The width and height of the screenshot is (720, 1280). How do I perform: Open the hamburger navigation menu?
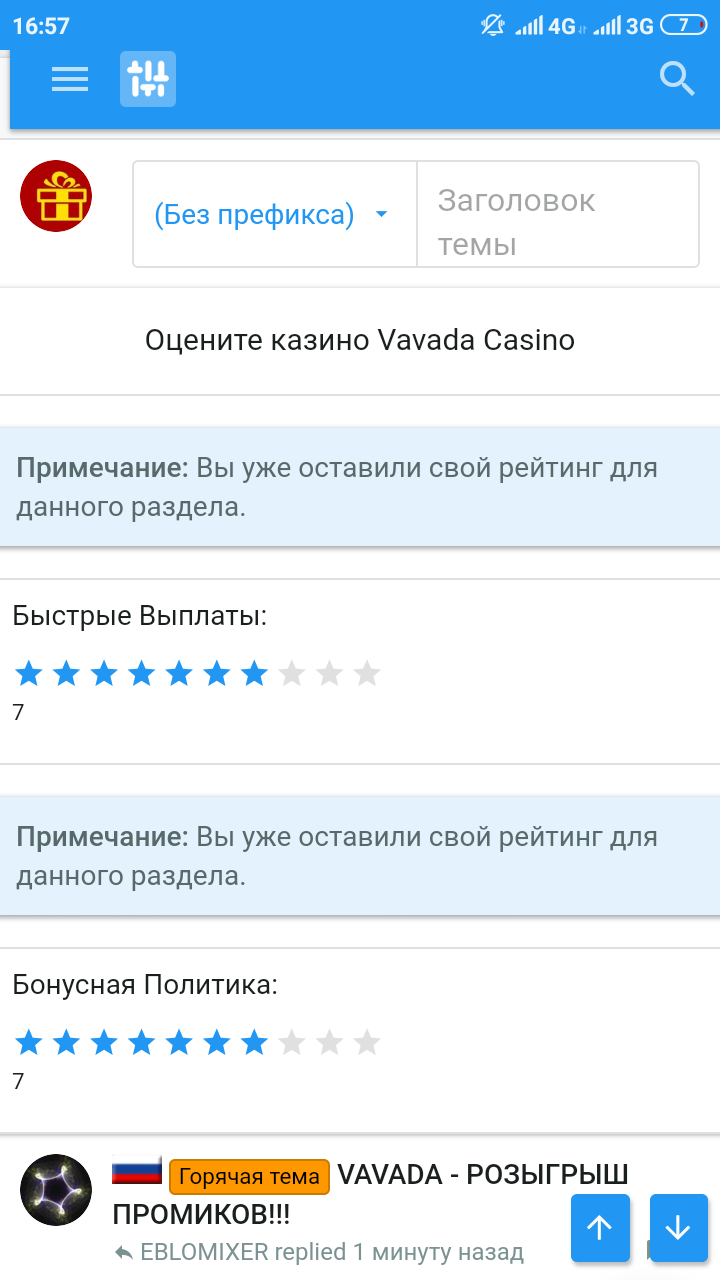(x=70, y=79)
